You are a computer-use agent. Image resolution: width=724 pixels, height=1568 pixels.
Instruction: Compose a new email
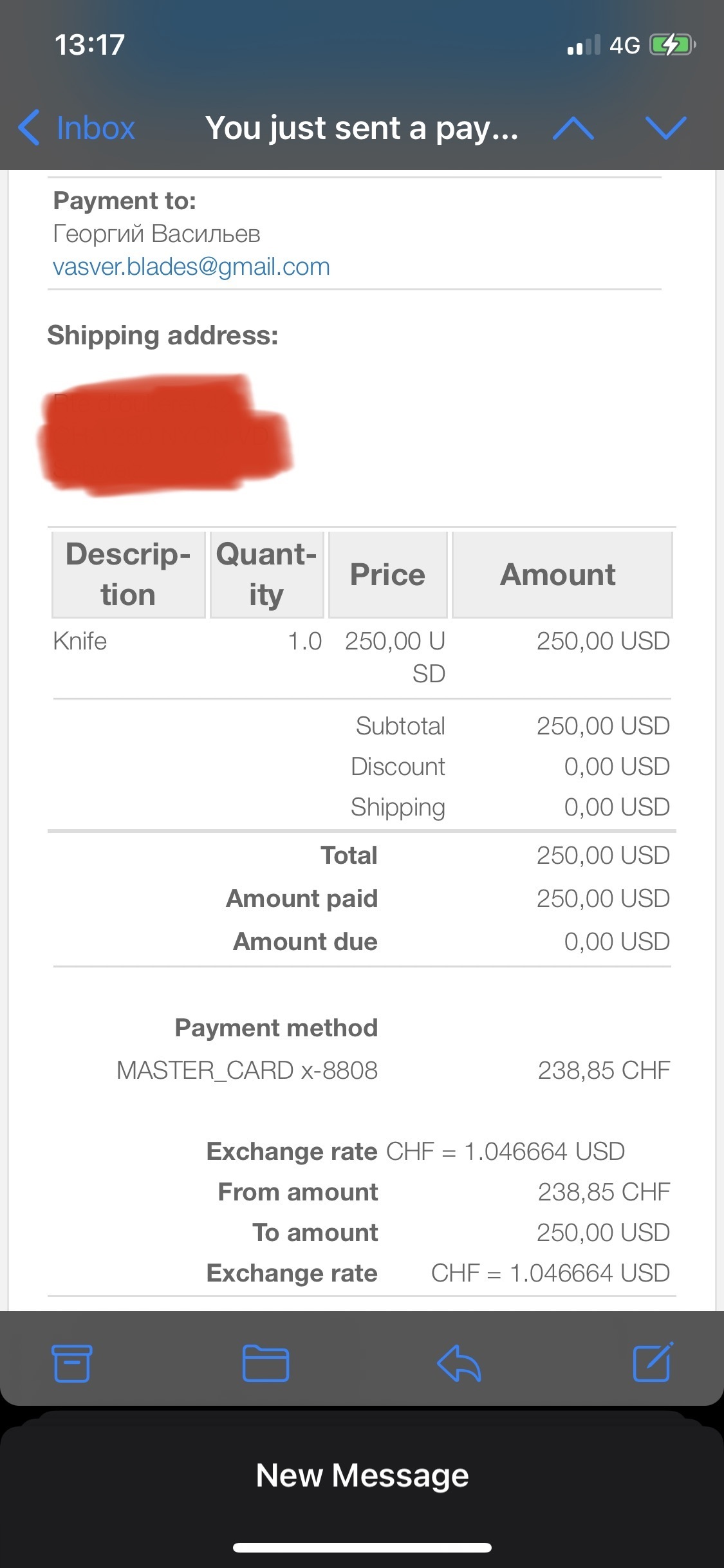pyautogui.click(x=653, y=1361)
